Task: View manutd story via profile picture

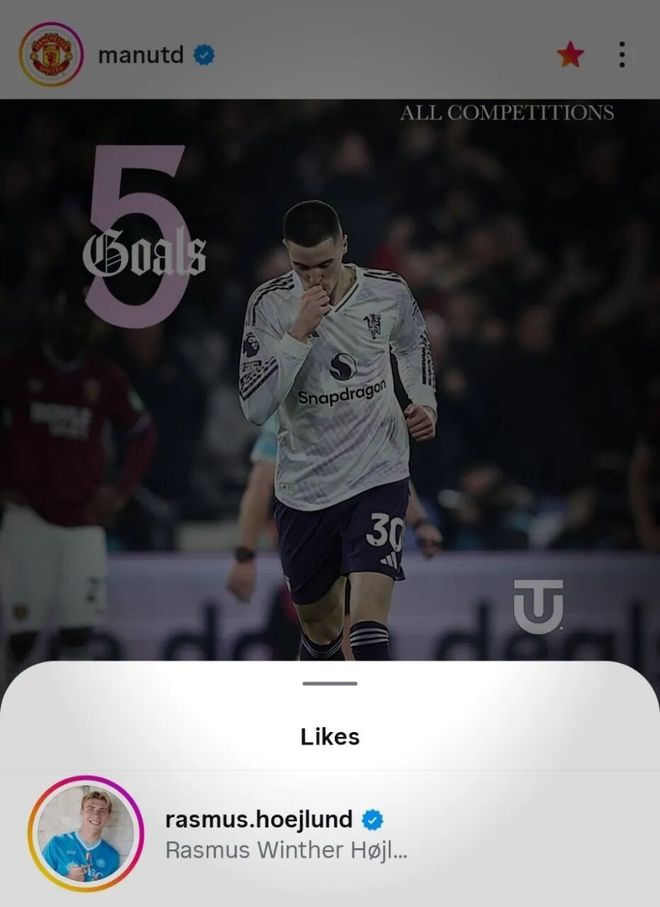Action: 51,55
